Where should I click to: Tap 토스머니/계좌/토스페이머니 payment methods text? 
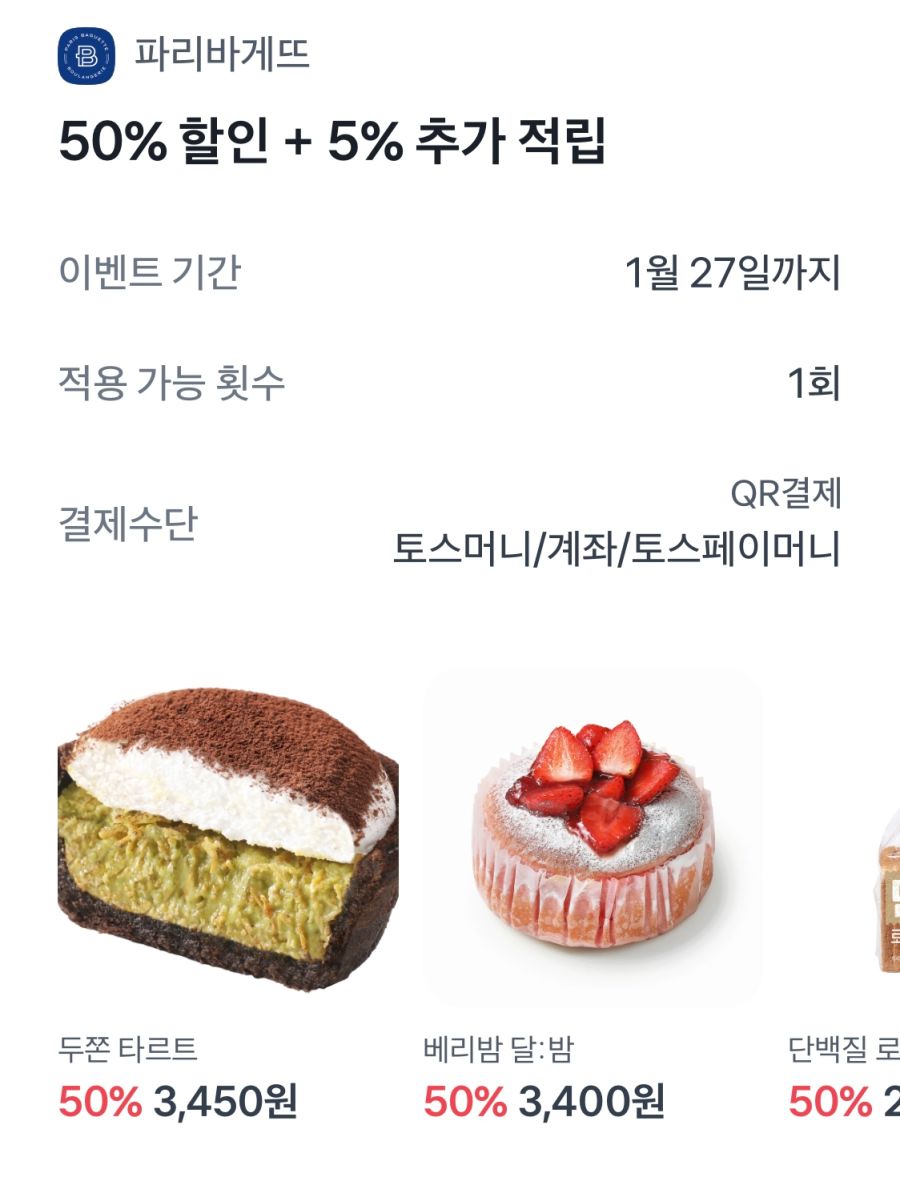620,543
